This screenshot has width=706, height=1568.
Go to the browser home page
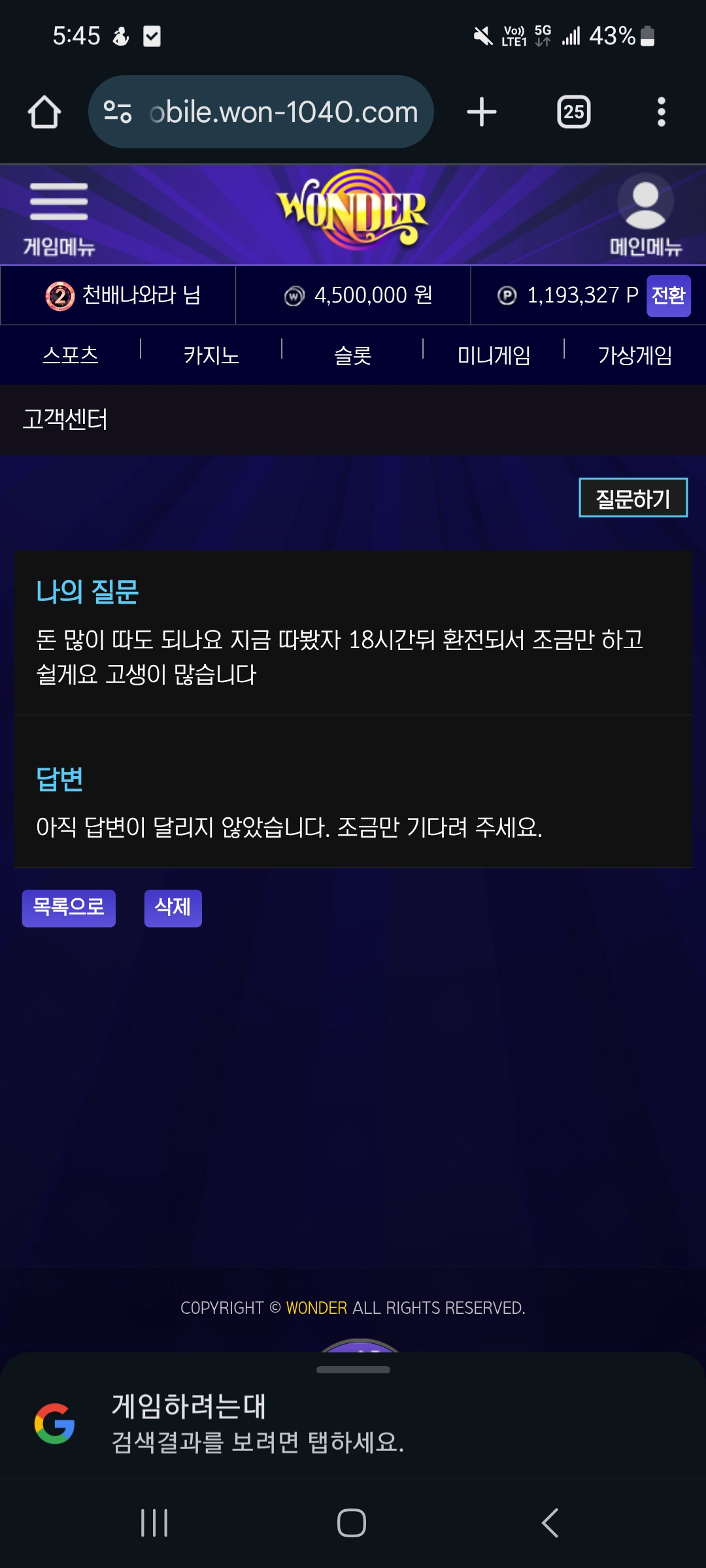[x=44, y=112]
